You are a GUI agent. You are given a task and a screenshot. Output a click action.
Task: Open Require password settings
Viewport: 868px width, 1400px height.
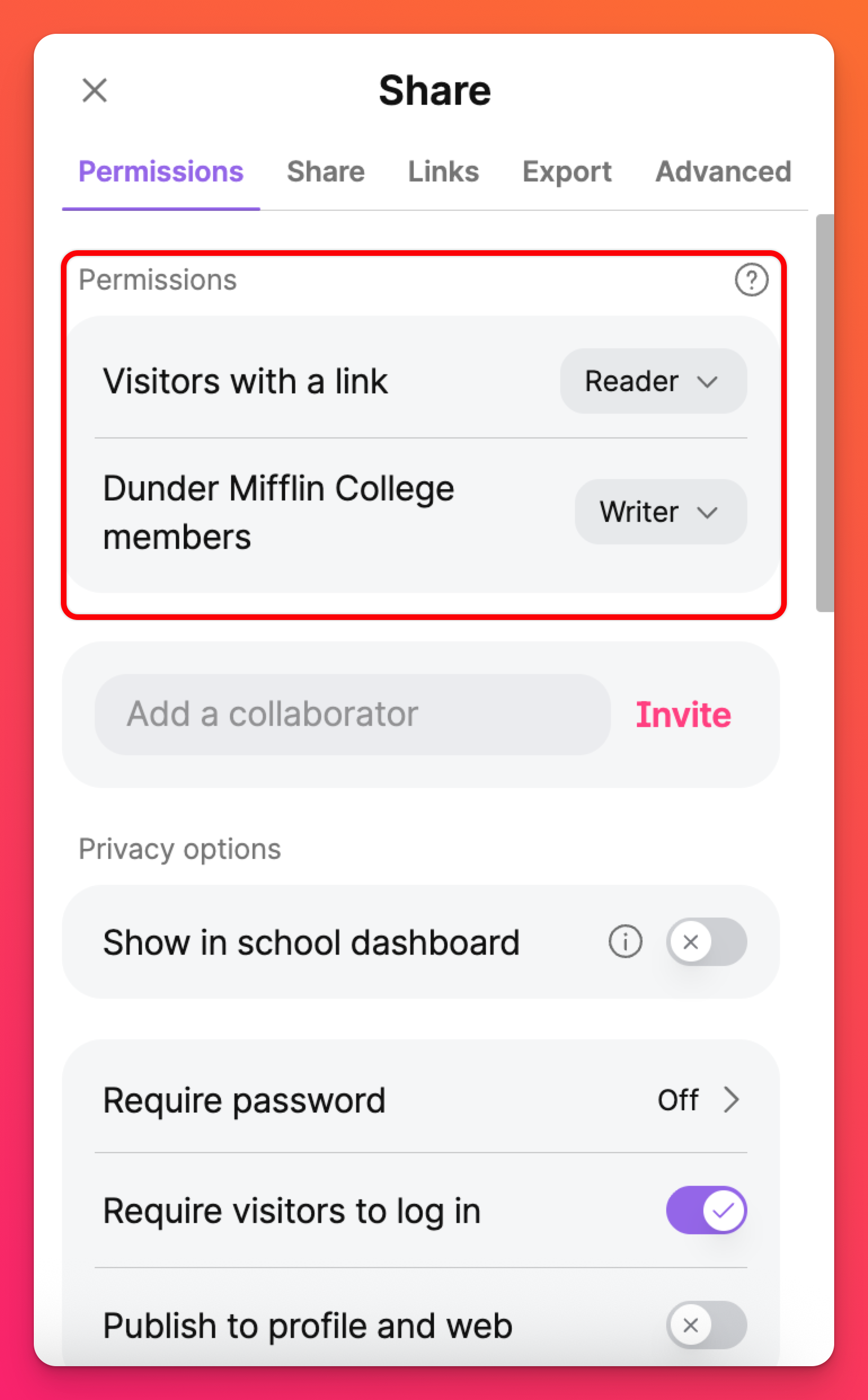699,1100
